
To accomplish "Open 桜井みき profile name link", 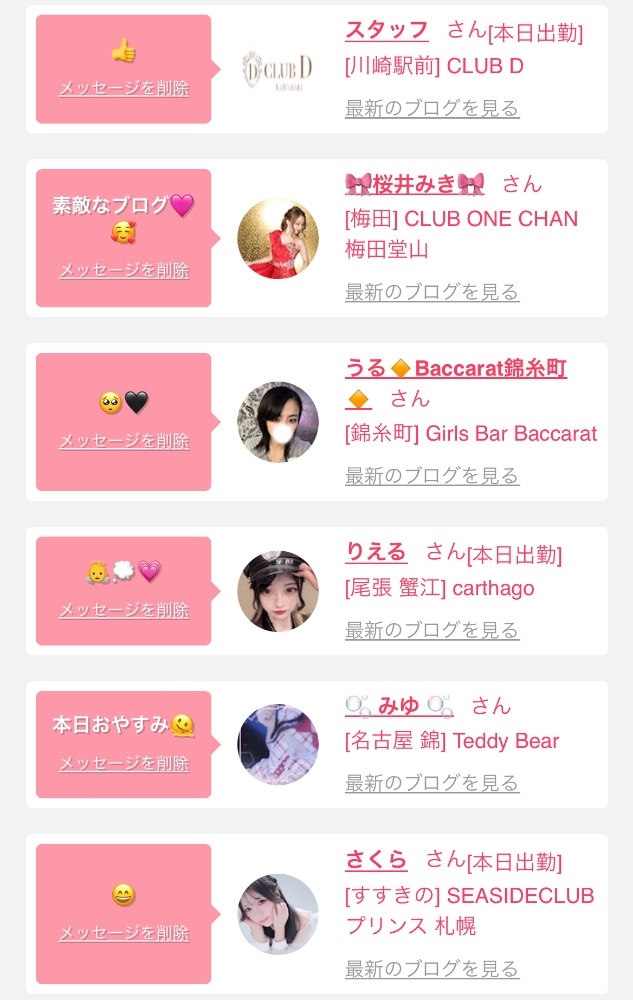I will [x=414, y=183].
